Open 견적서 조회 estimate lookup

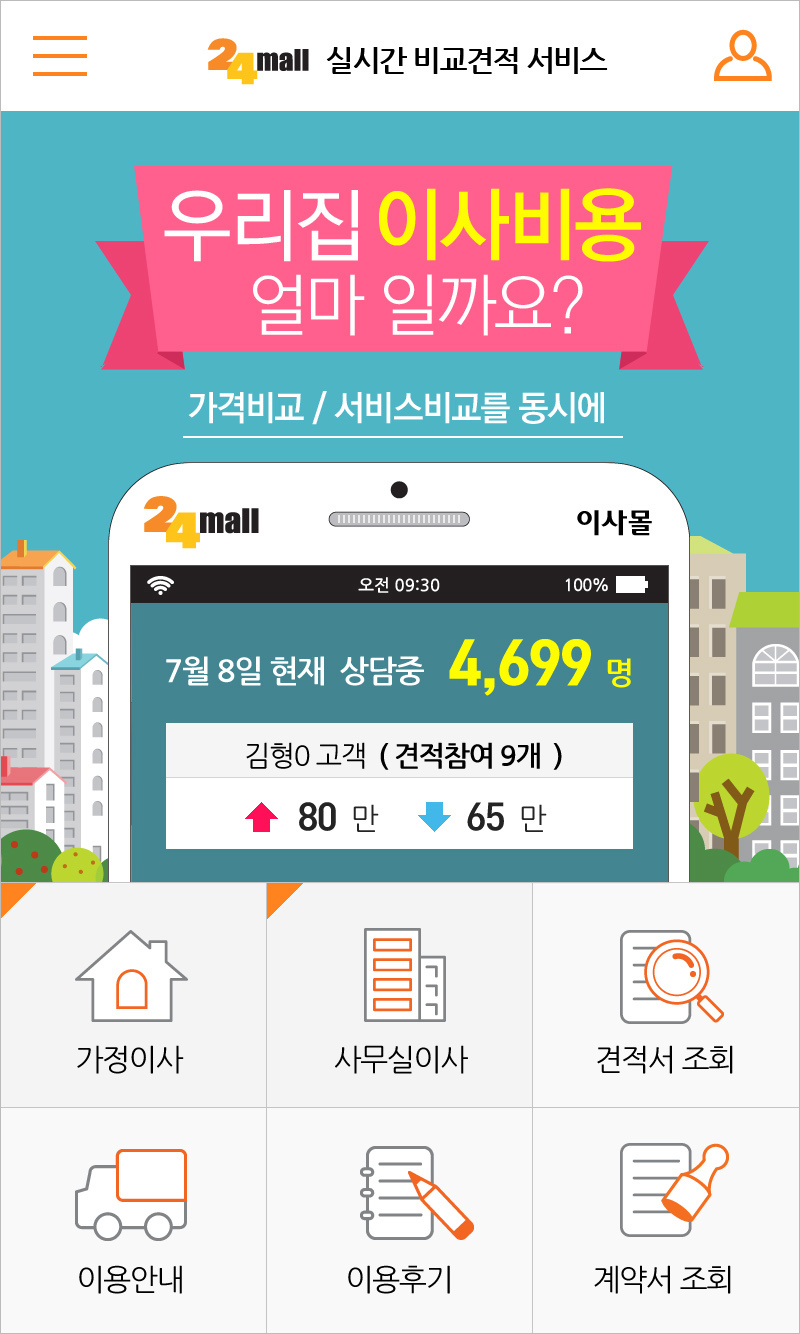(x=666, y=996)
